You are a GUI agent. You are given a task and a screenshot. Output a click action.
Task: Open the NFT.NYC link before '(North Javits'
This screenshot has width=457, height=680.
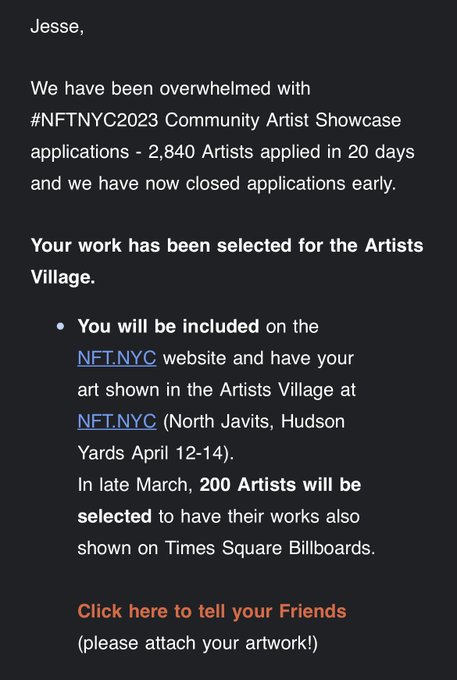[117, 422]
